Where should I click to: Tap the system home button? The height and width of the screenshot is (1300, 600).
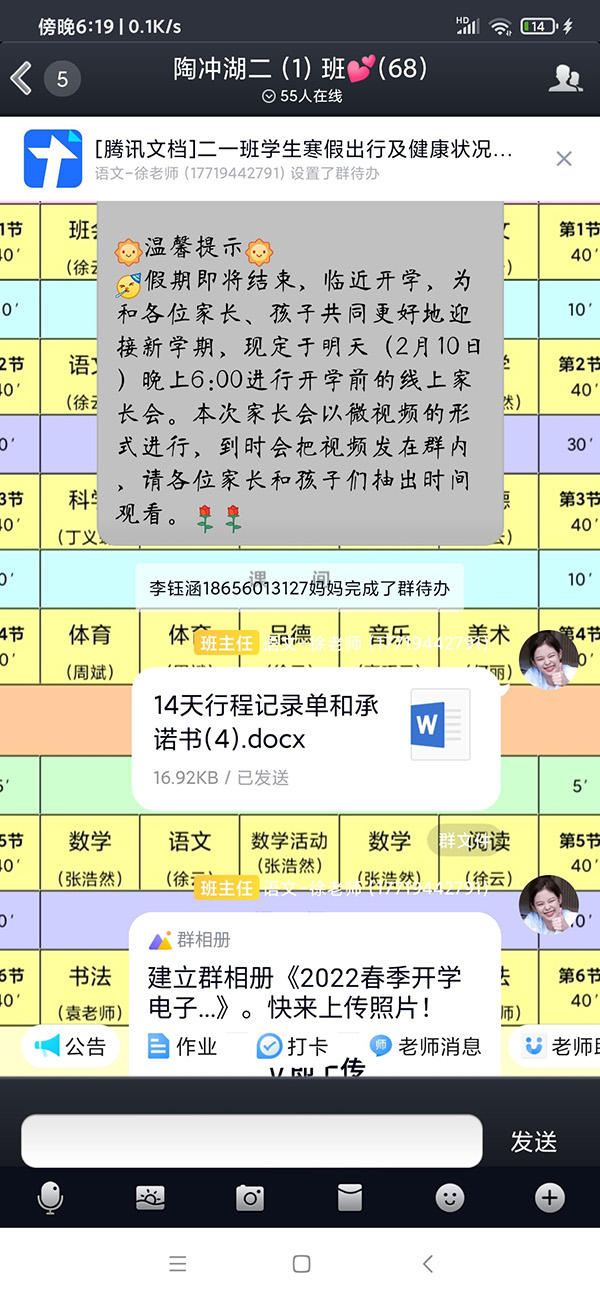coord(301,1263)
